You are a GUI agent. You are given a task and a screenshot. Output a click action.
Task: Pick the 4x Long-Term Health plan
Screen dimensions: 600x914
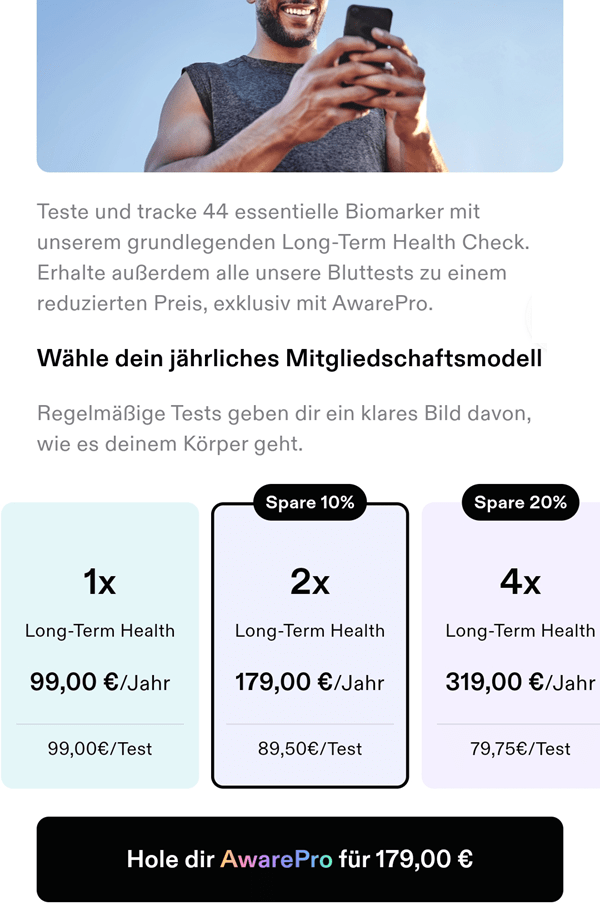[515, 645]
